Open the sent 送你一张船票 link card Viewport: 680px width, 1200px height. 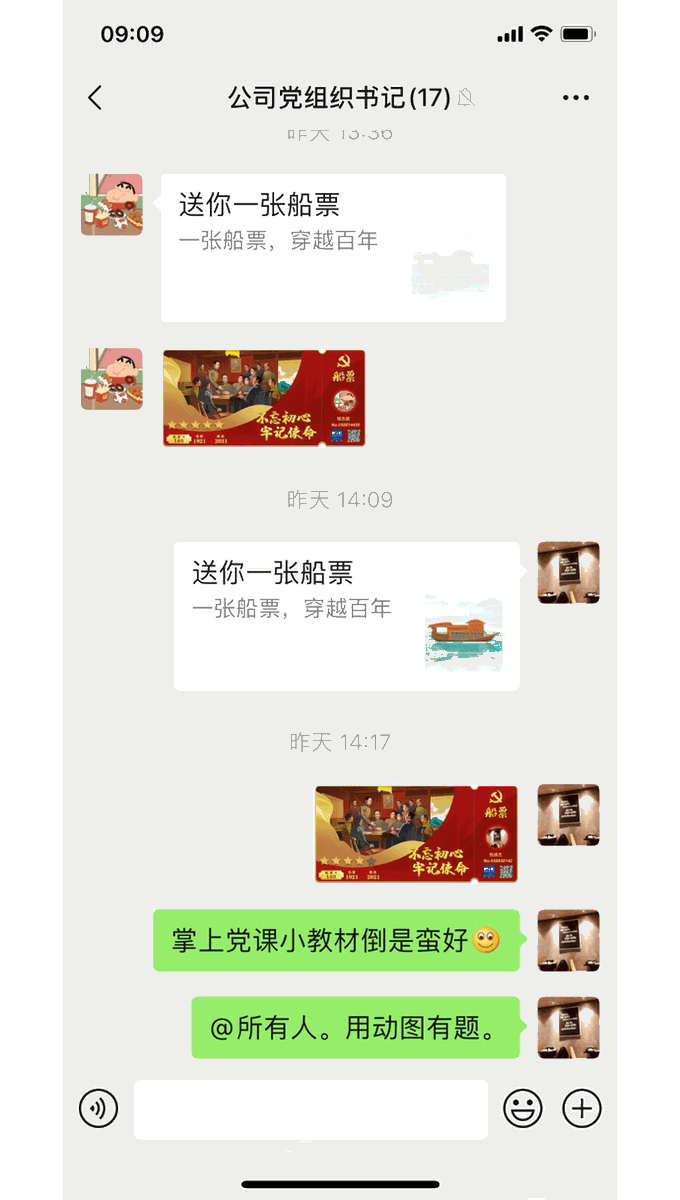click(346, 616)
